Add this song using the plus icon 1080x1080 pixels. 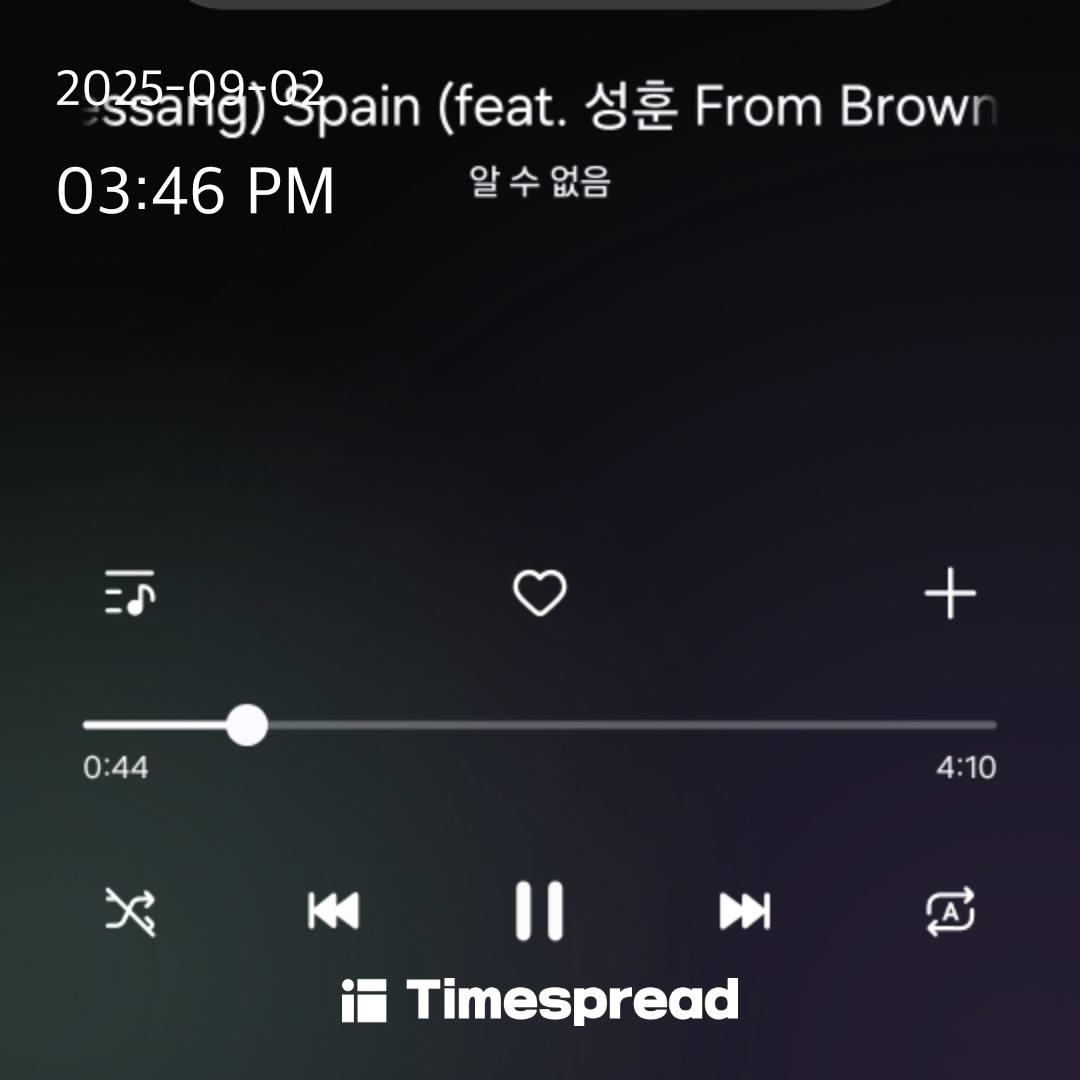point(949,594)
